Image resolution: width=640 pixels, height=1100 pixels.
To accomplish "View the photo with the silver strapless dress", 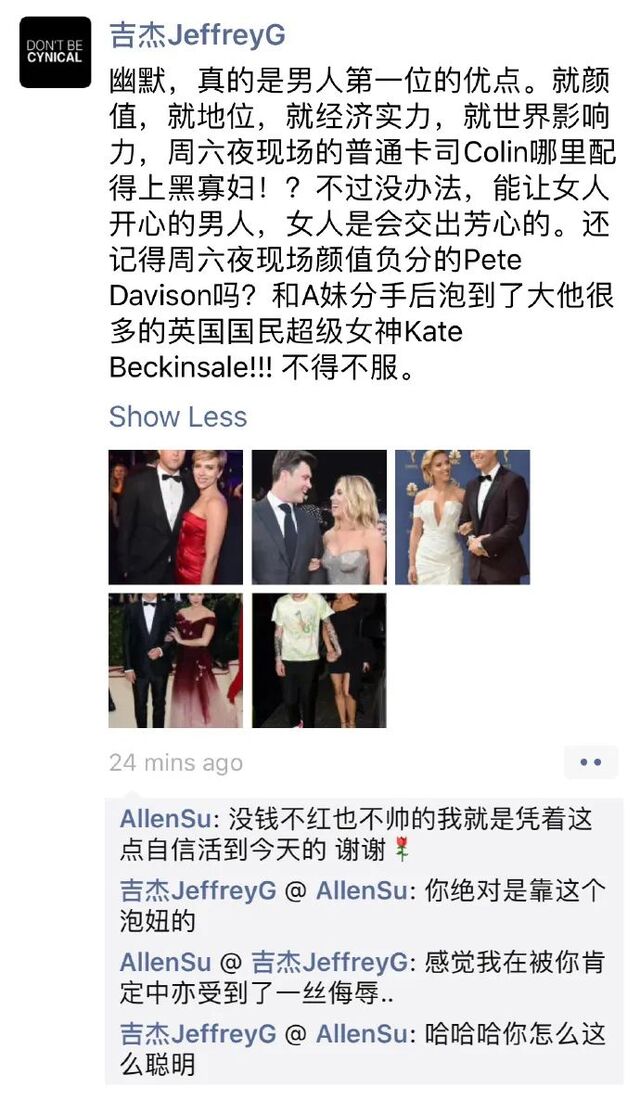I will [x=318, y=517].
